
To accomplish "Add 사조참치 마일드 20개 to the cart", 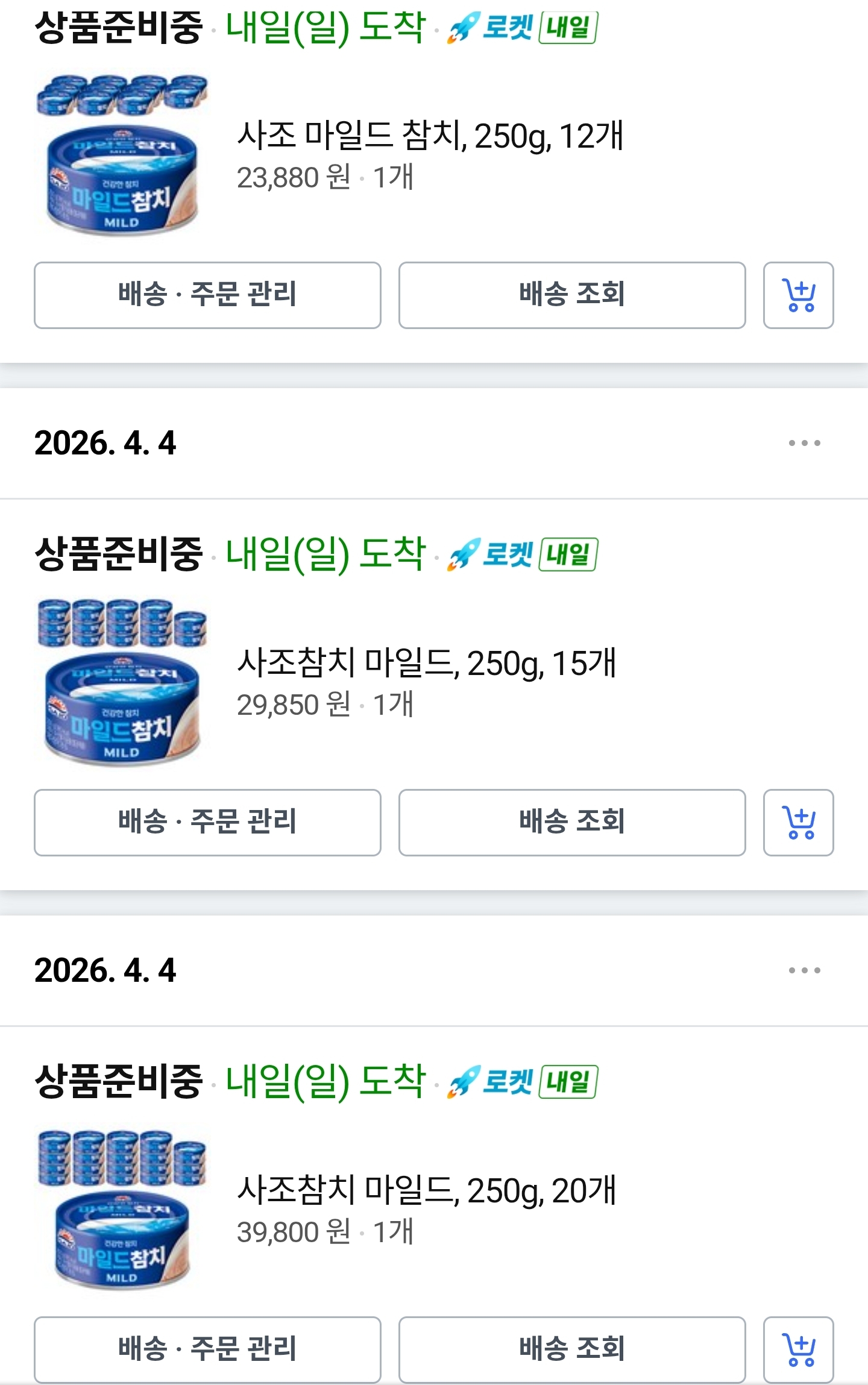I will pyautogui.click(x=798, y=1349).
